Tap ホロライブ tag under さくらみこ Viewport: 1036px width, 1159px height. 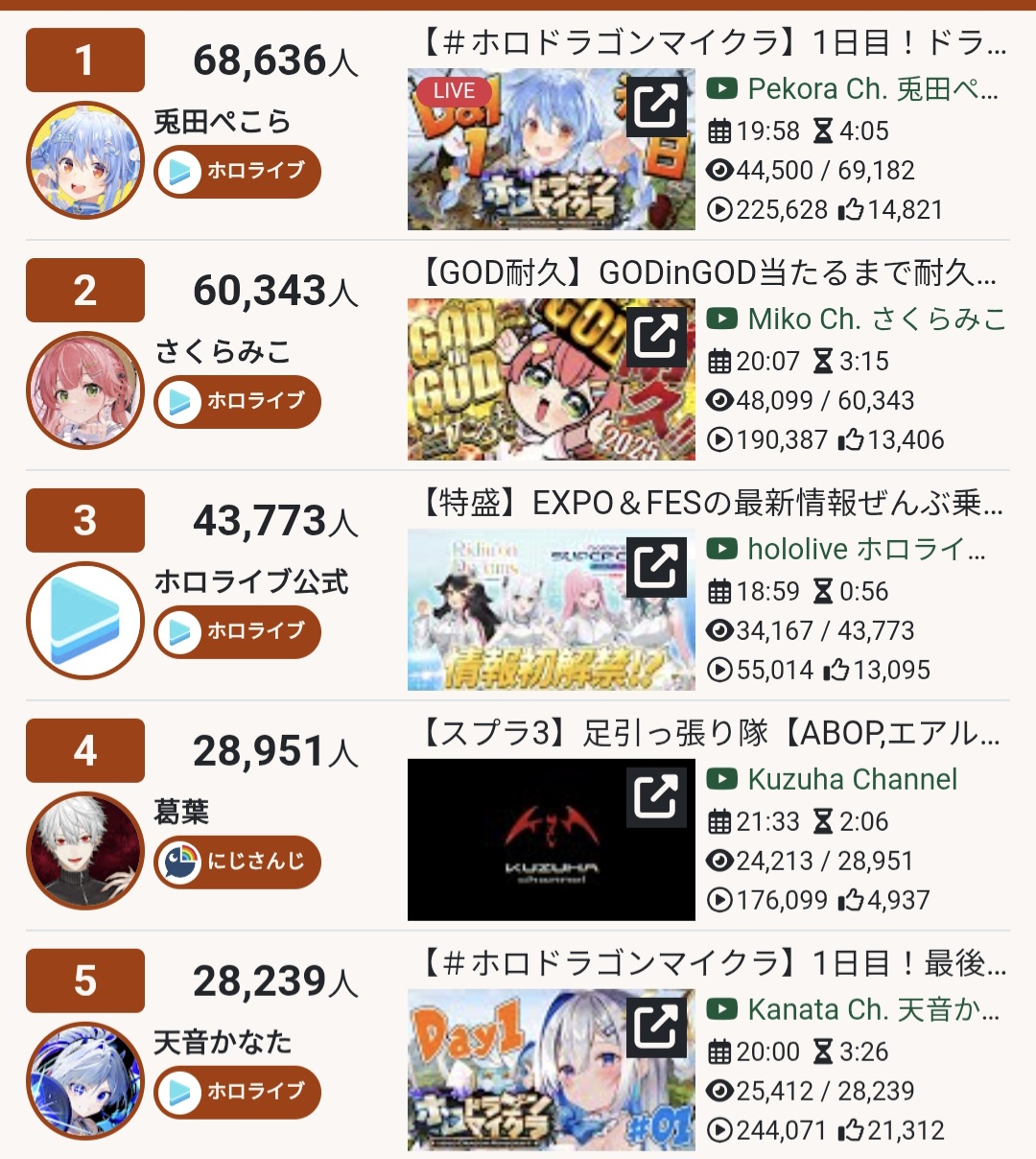(238, 402)
